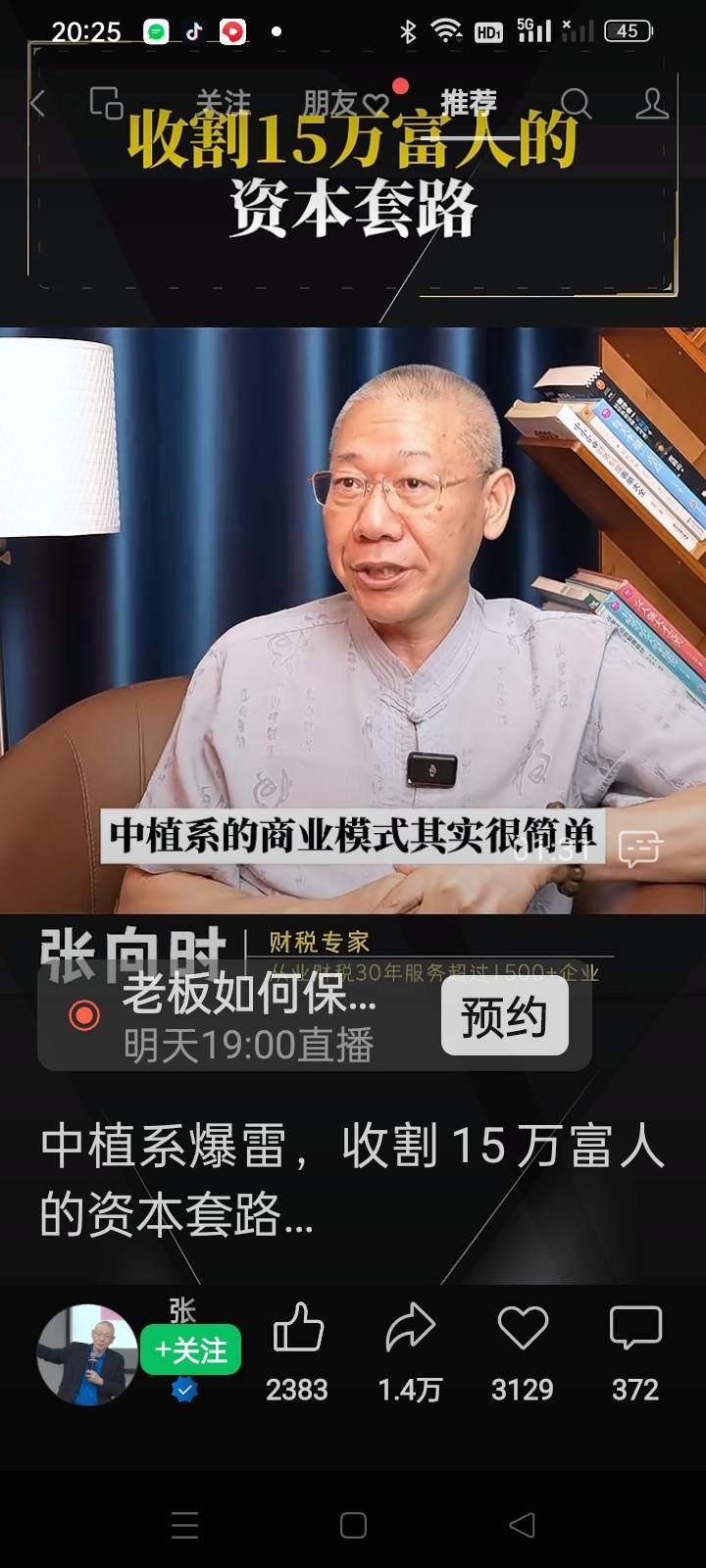Screen dimensions: 706x1568
Task: Tap the system back button
Action: pos(522,1525)
